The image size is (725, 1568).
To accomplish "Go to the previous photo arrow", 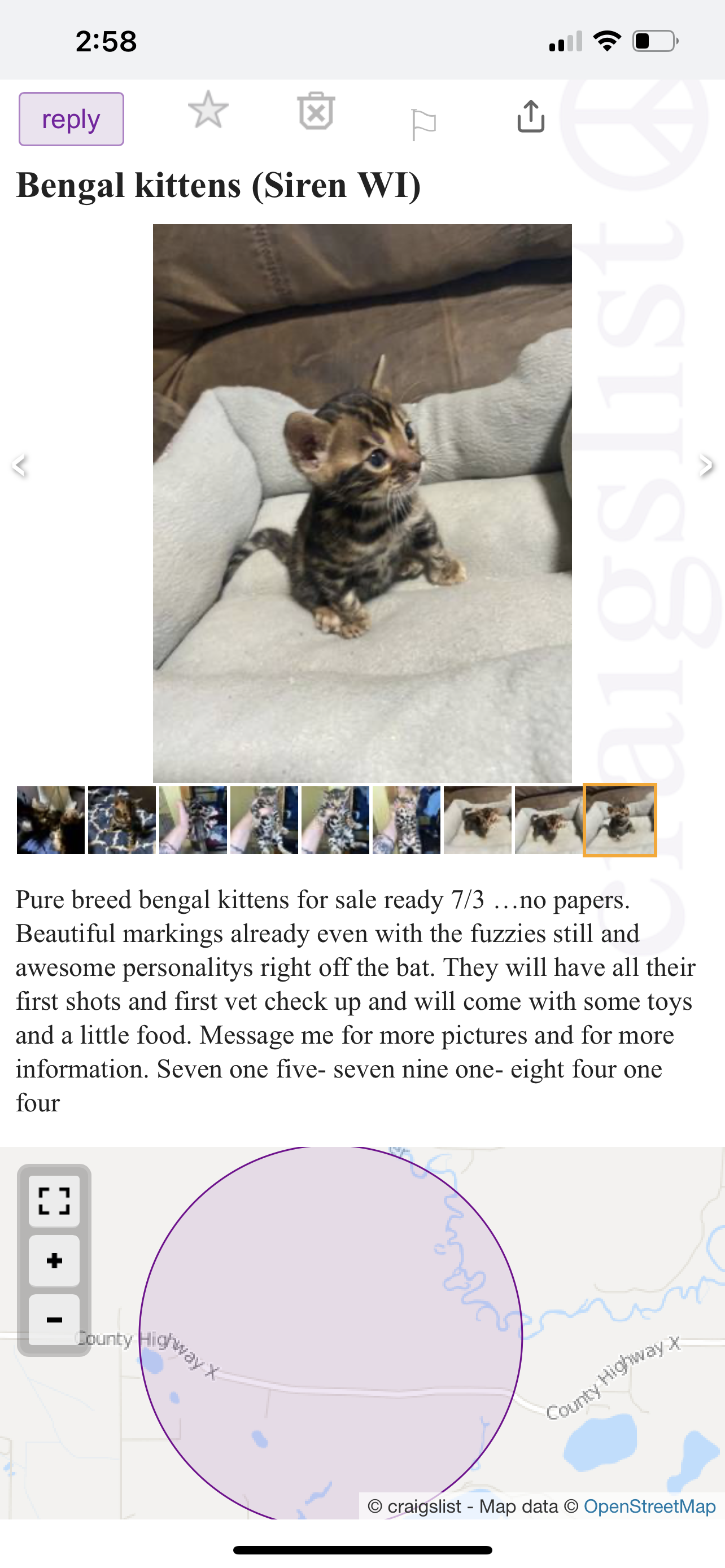I will tap(19, 466).
